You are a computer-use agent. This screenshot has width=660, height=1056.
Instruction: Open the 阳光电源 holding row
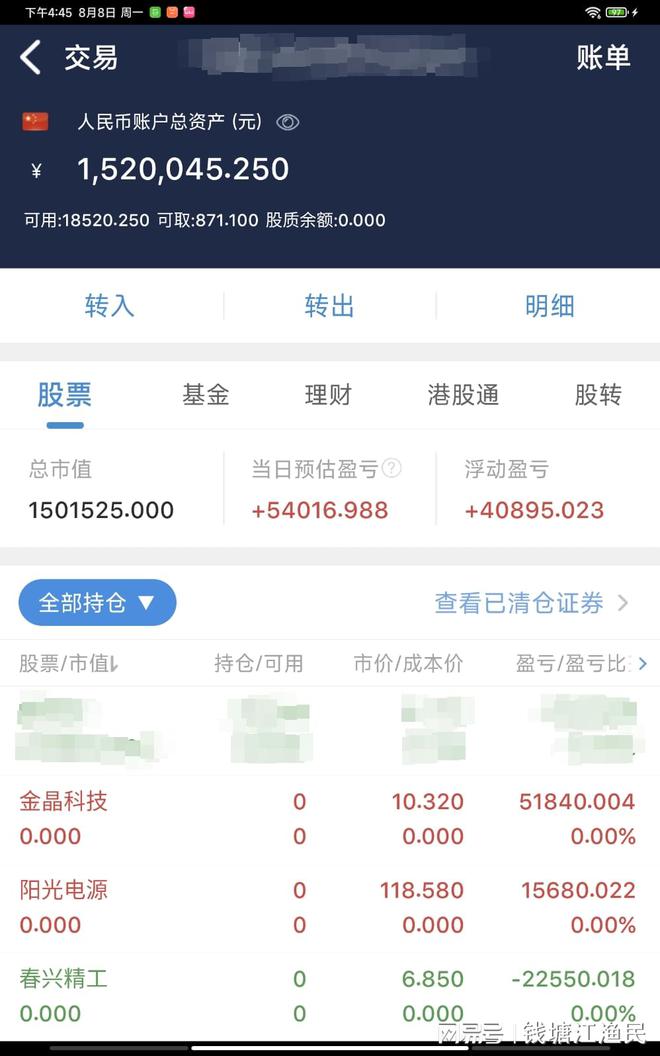pos(330,907)
